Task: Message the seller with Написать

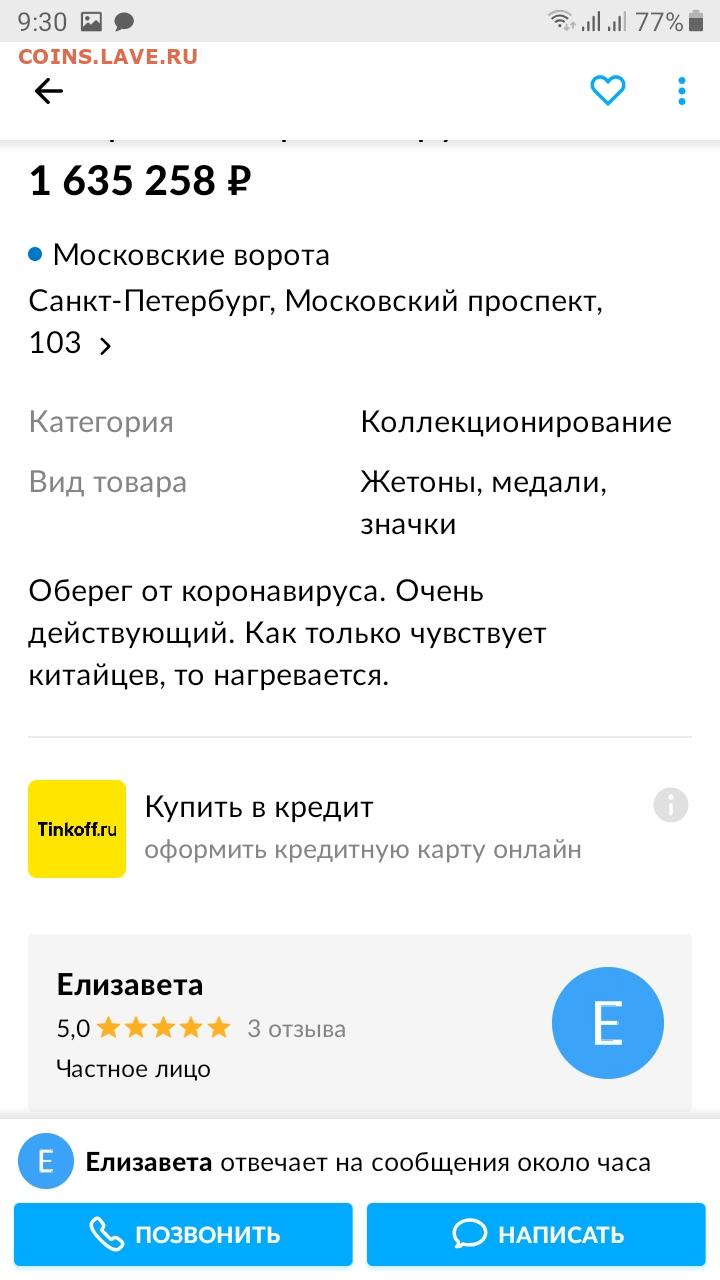Action: pyautogui.click(x=537, y=1234)
